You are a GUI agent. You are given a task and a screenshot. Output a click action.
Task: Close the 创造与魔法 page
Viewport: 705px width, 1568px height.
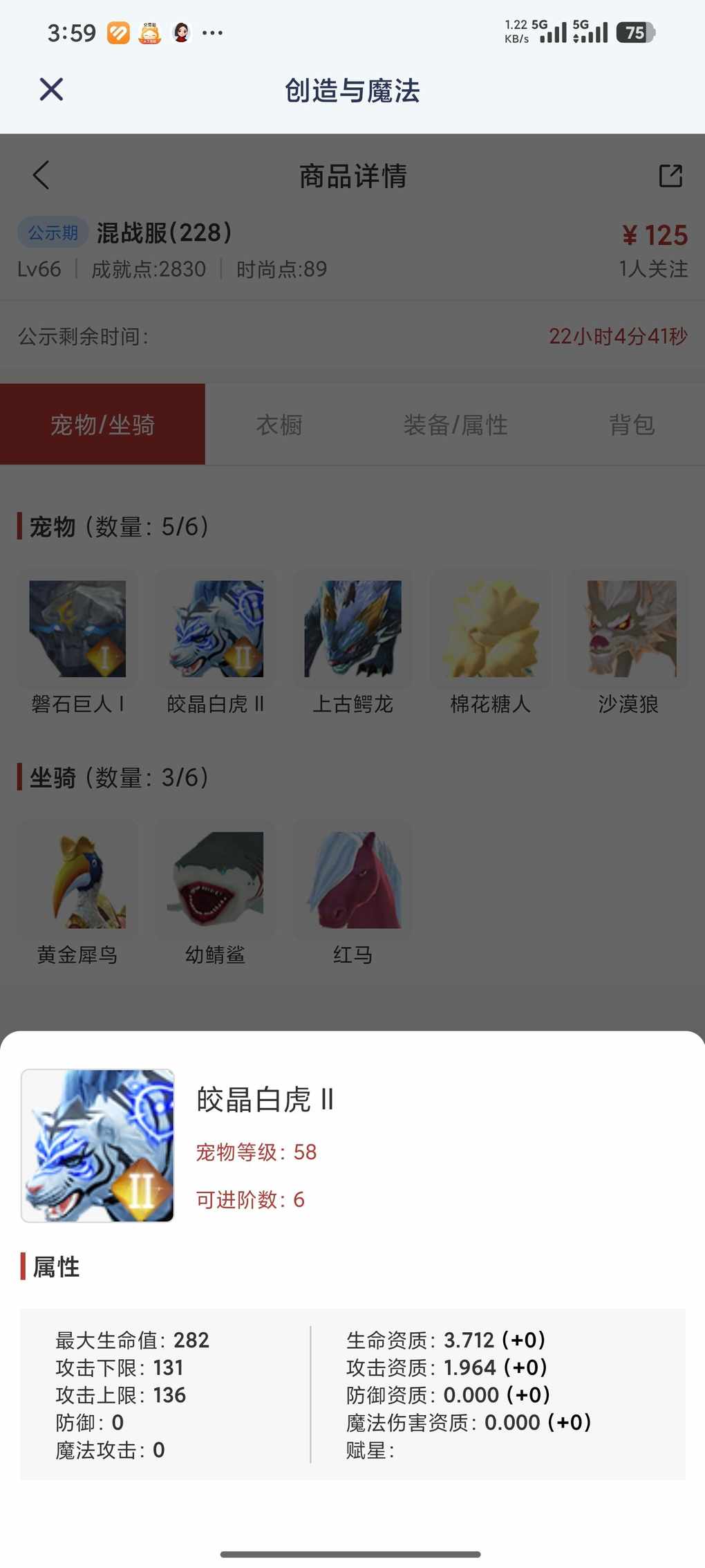pyautogui.click(x=51, y=89)
